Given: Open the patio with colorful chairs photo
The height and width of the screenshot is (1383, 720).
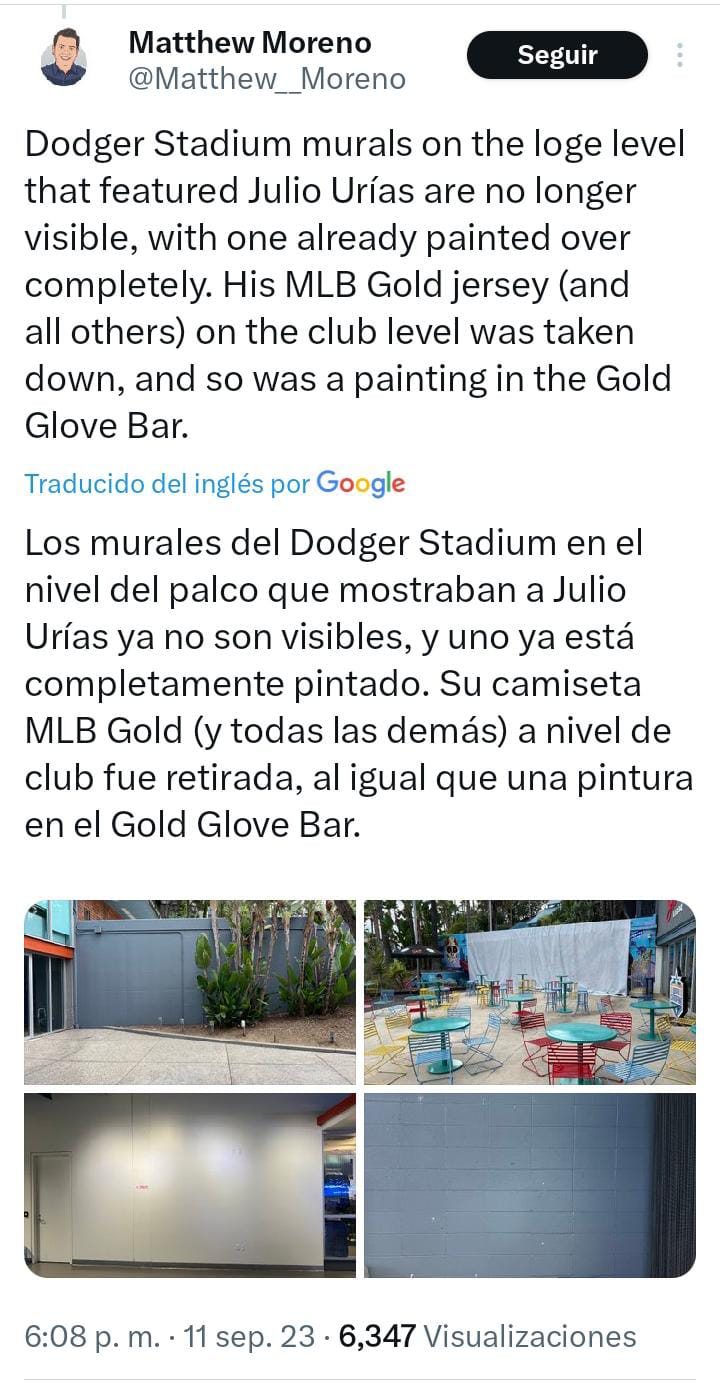Looking at the screenshot, I should coord(529,992).
